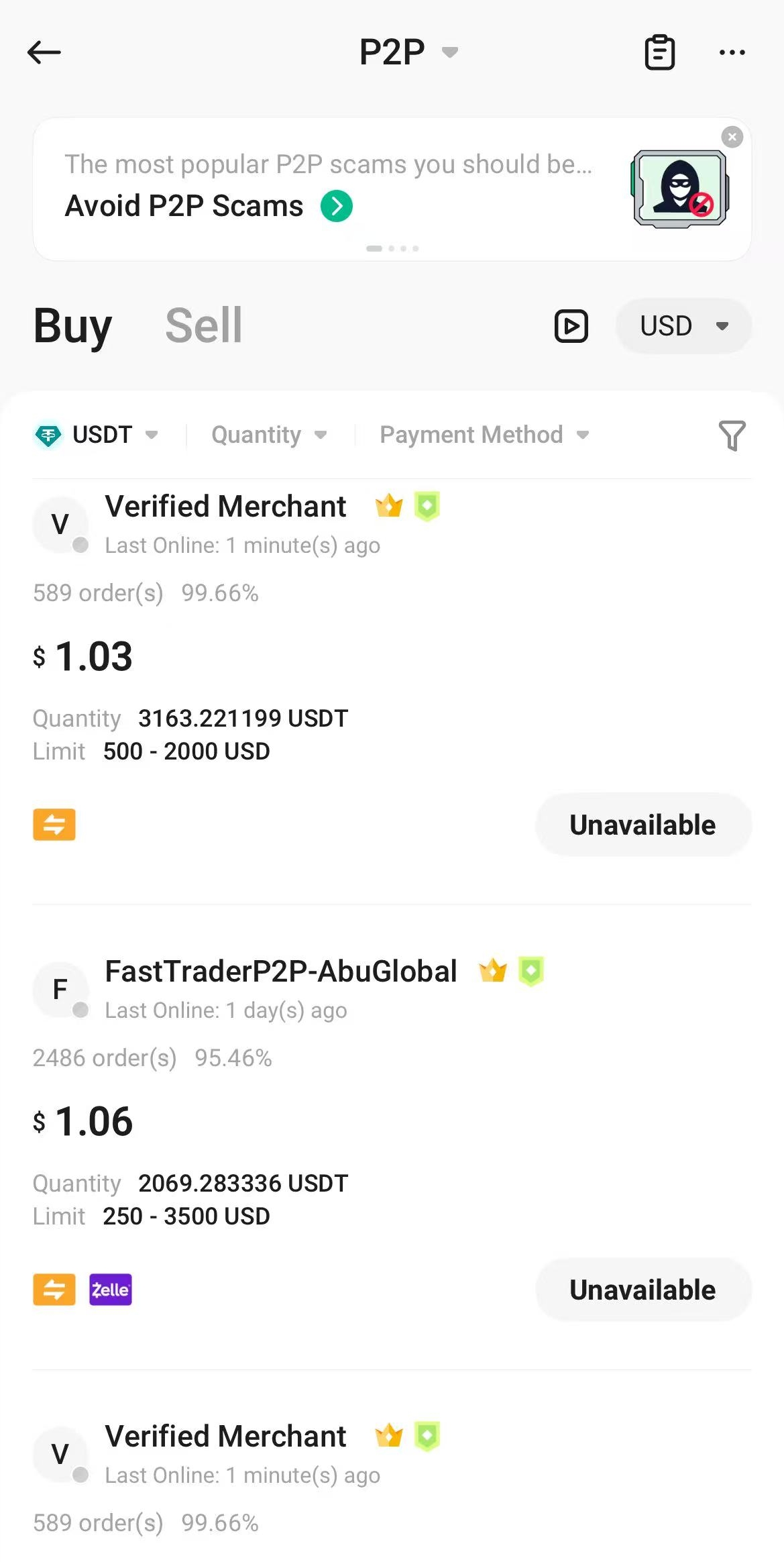The image size is (784, 1562).
Task: View FastTraderP2P-AbuGlobal merchant profile
Action: click(281, 971)
